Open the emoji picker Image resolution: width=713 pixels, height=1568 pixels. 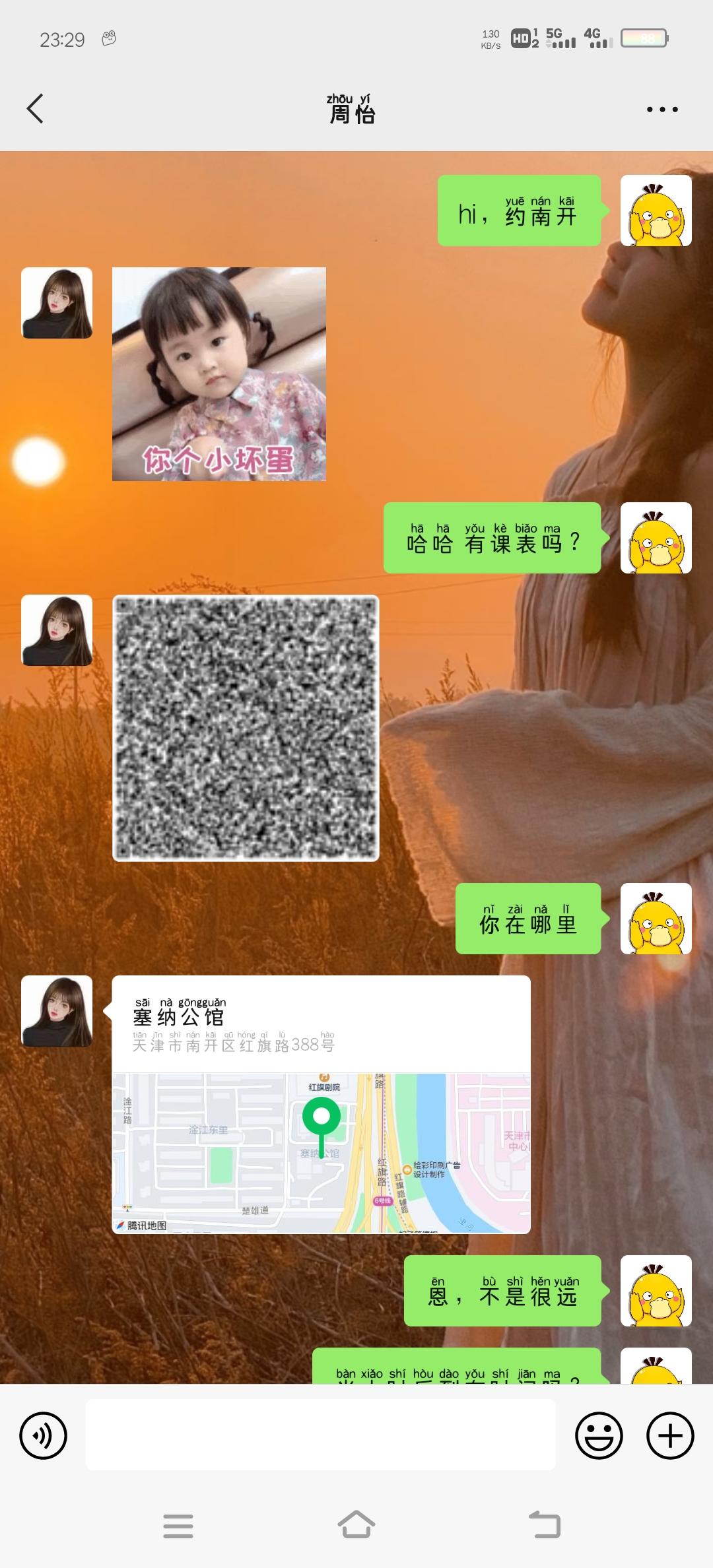[x=599, y=1435]
